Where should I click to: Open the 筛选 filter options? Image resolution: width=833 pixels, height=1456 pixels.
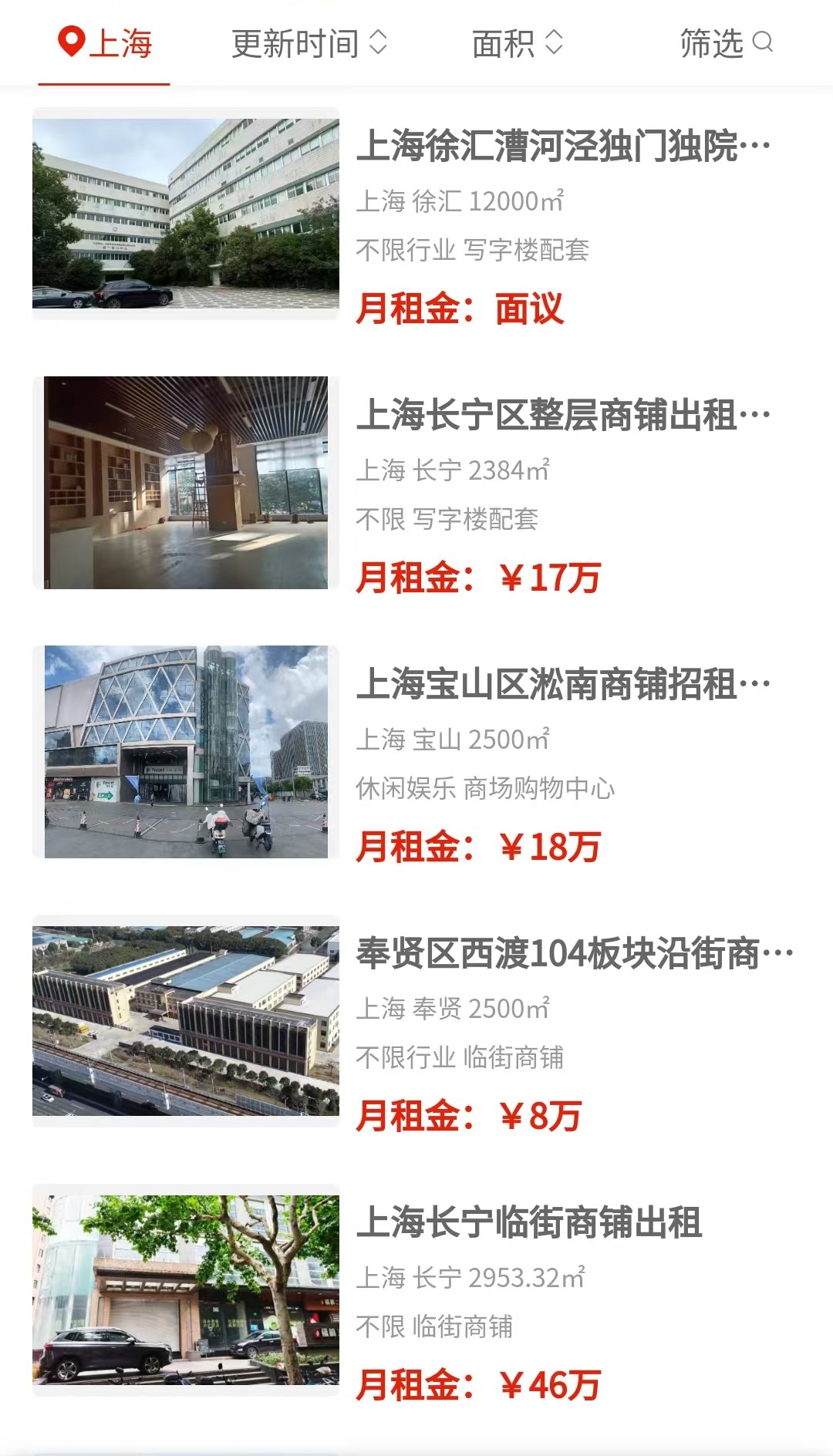pyautogui.click(x=726, y=43)
